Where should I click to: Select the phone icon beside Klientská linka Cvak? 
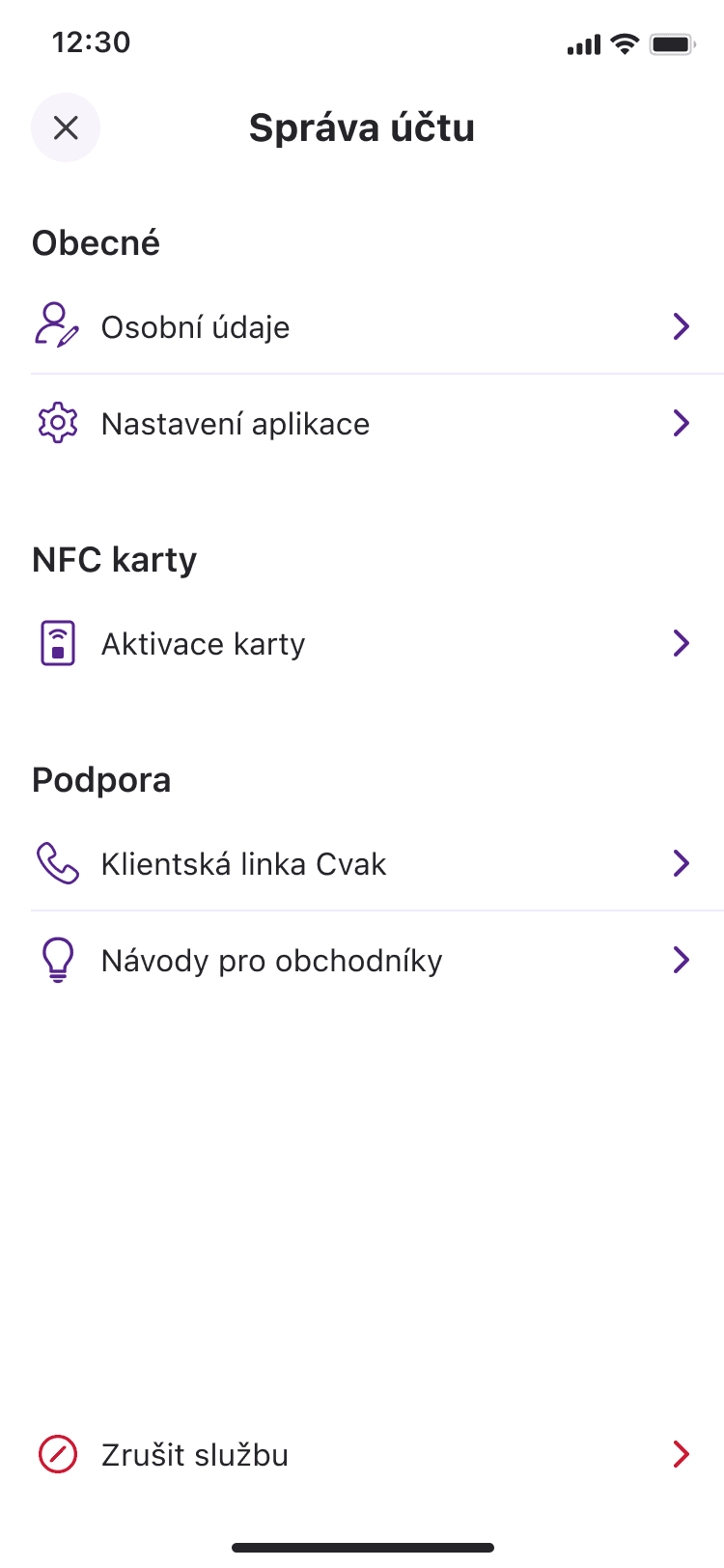57,862
